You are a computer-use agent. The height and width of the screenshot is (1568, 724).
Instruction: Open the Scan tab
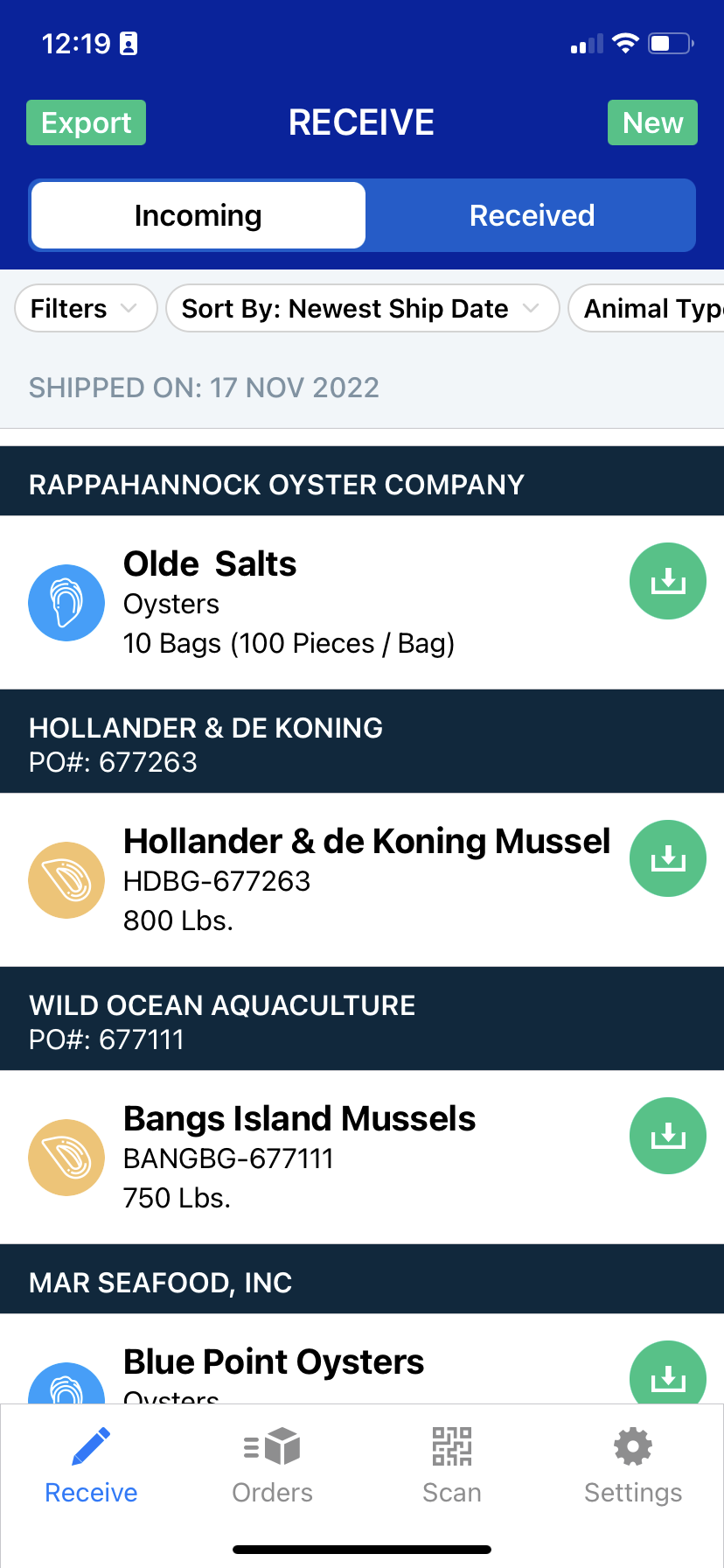451,1464
